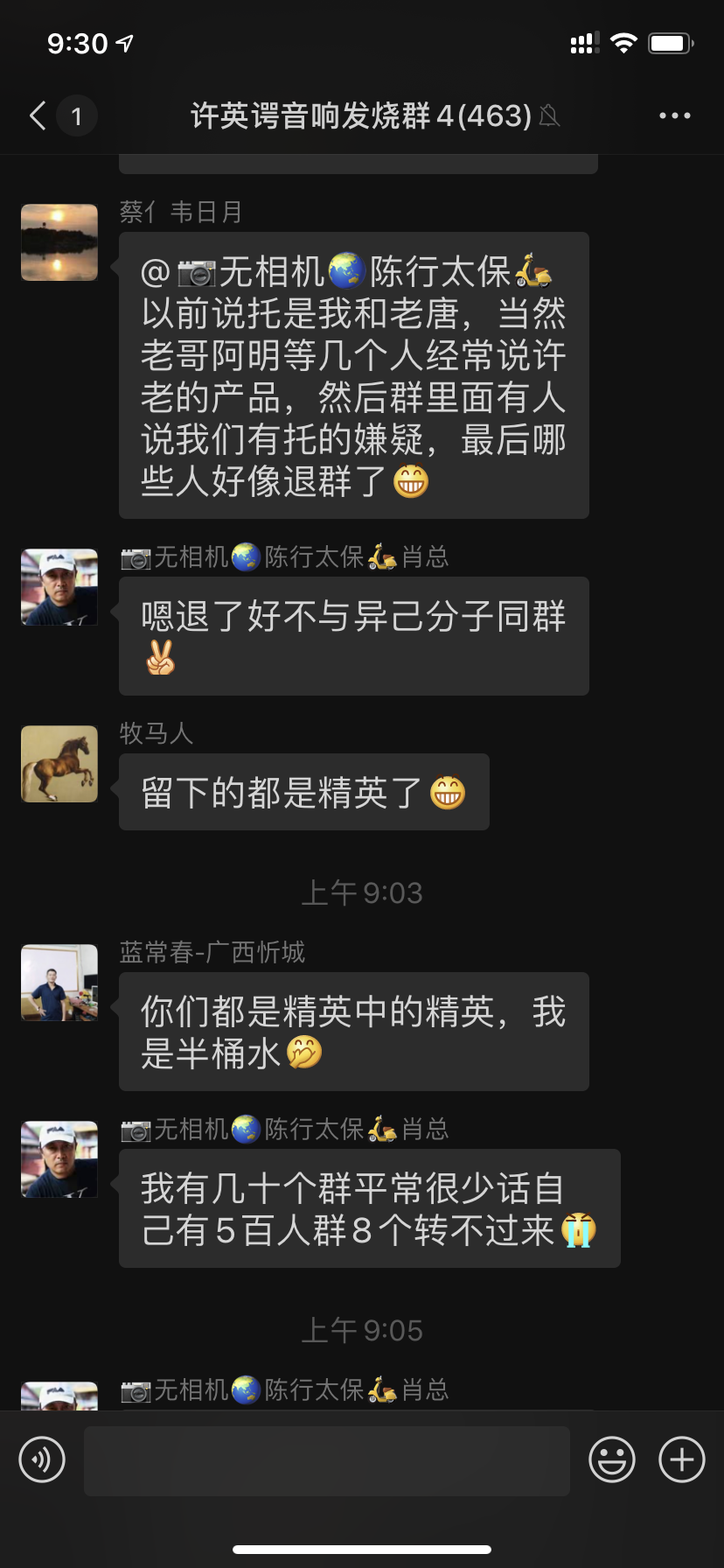View the sunset avatar user's profile
This screenshot has height=1568, width=724.
point(59,242)
